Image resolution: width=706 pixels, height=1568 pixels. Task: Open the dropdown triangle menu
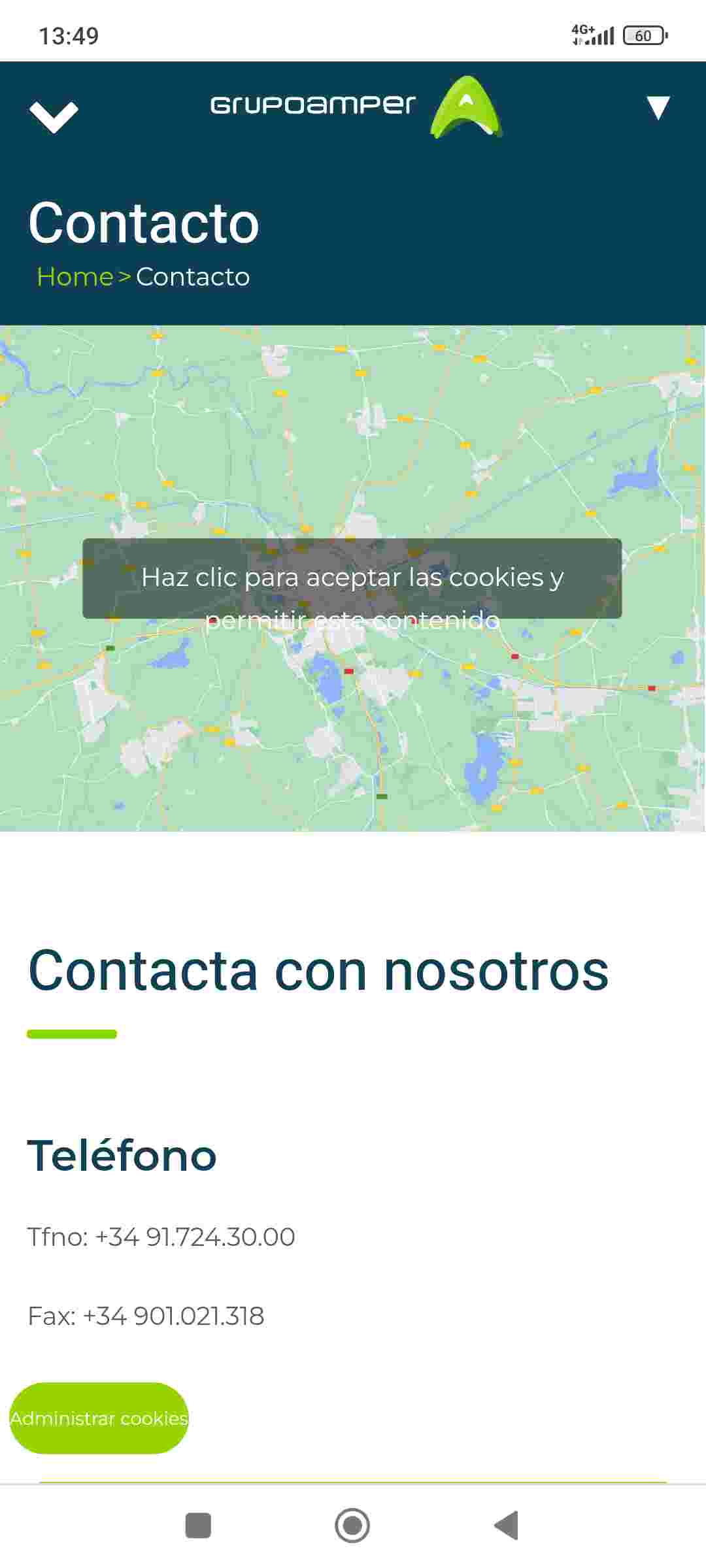tap(658, 108)
